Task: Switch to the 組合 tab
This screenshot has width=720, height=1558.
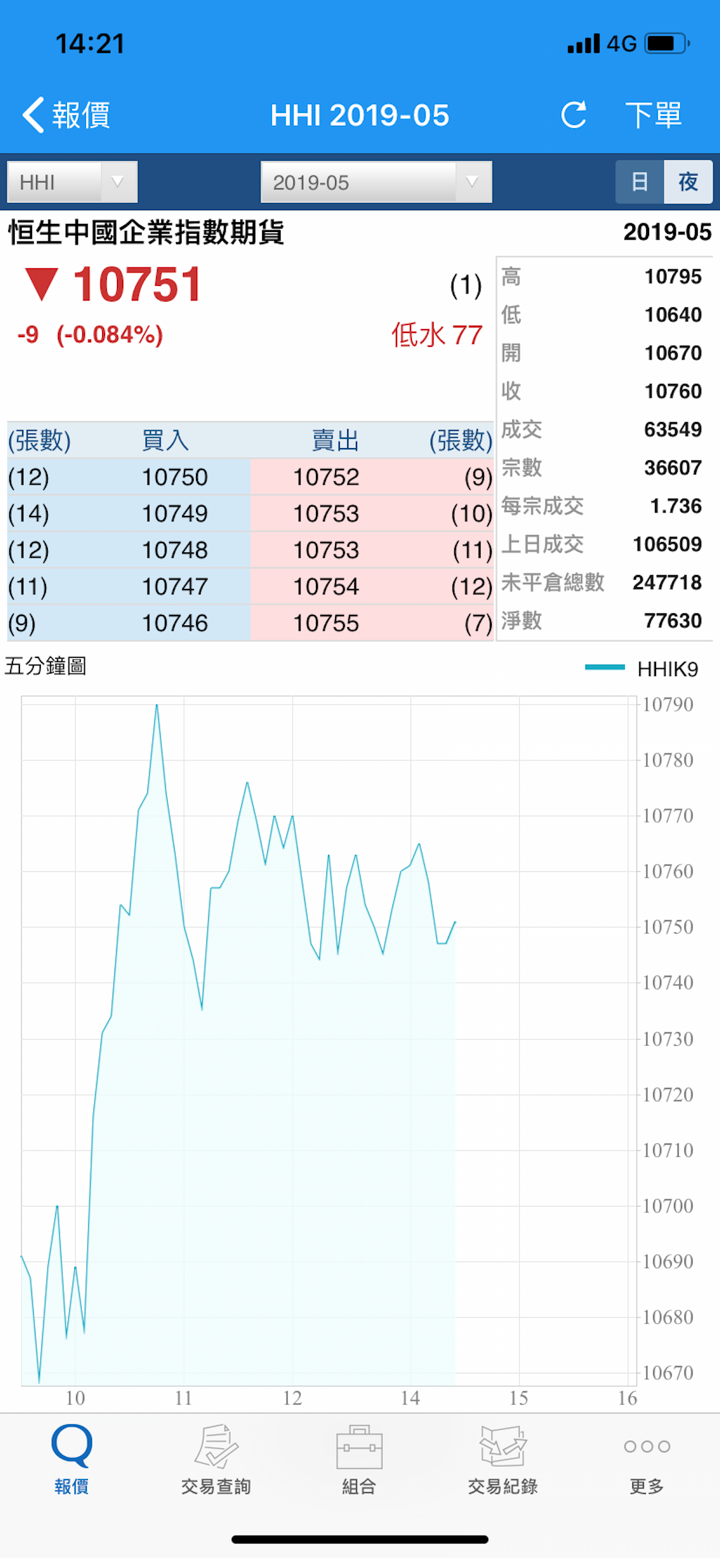Action: [359, 1461]
